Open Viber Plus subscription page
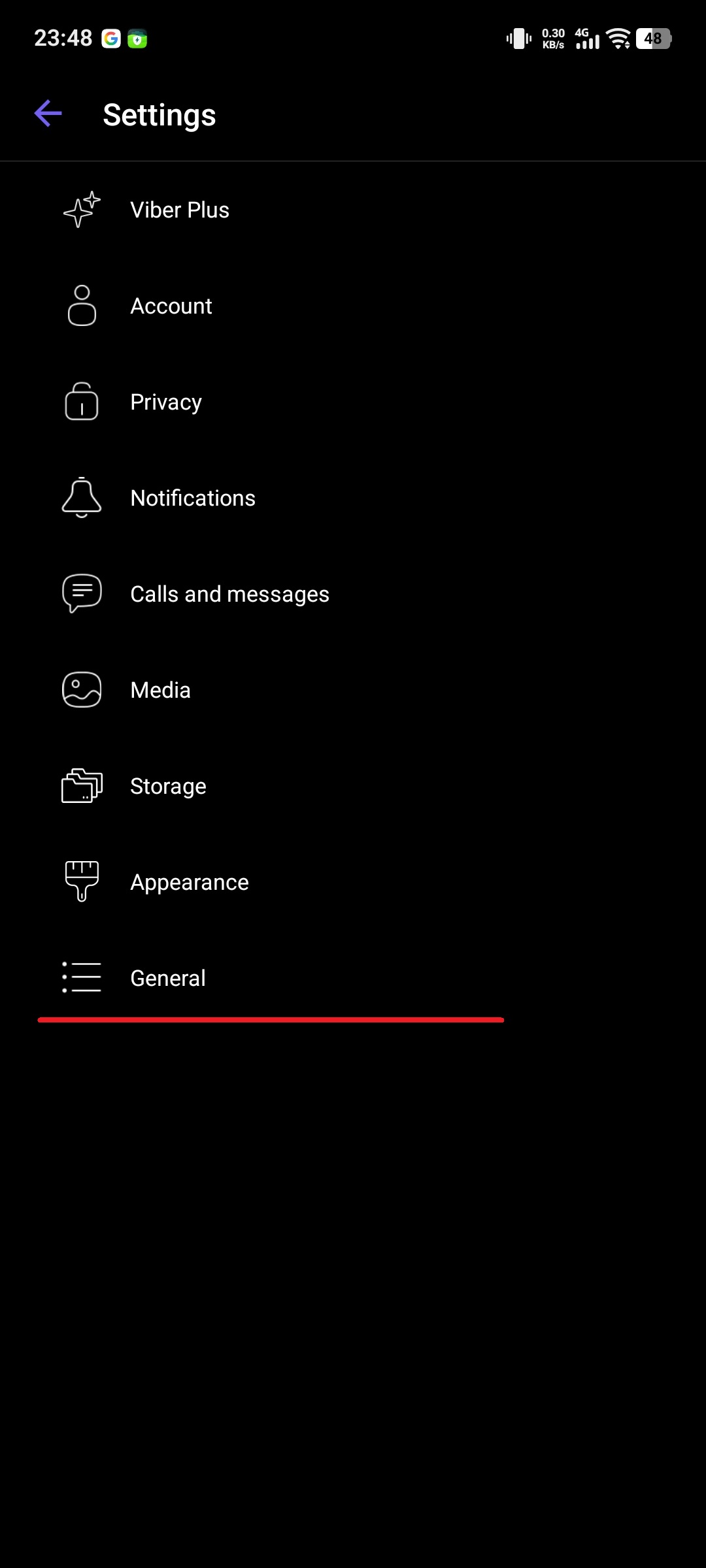This screenshot has height=1568, width=706. 179,209
